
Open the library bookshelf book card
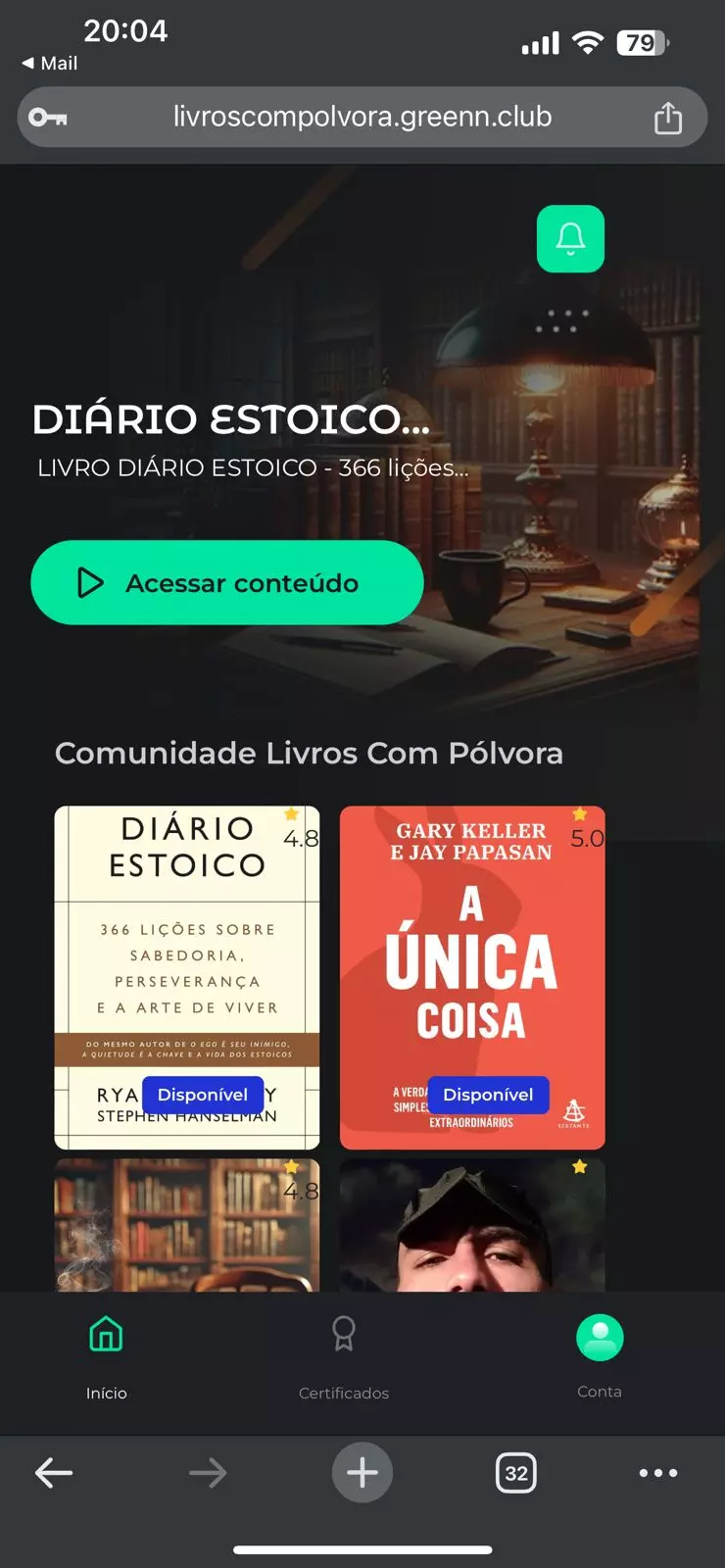(x=186, y=1225)
